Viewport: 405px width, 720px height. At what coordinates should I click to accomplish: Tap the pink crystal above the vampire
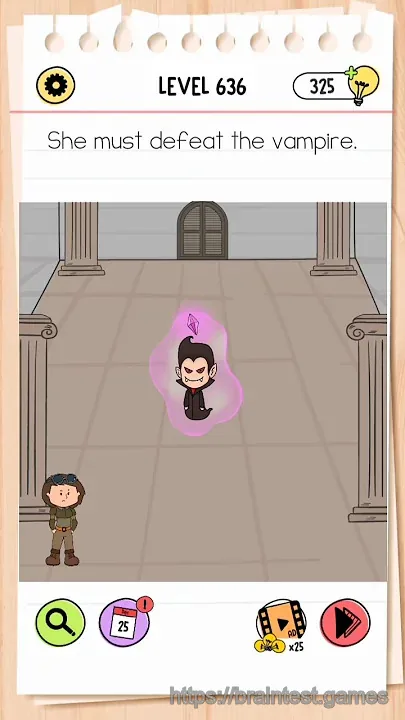point(192,322)
